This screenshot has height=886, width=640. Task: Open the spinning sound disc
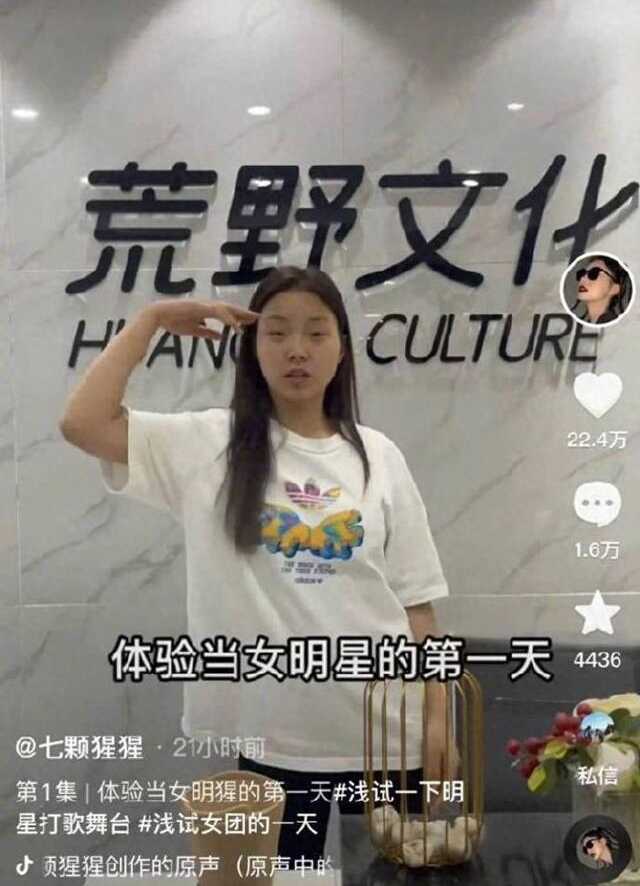pyautogui.click(x=597, y=848)
